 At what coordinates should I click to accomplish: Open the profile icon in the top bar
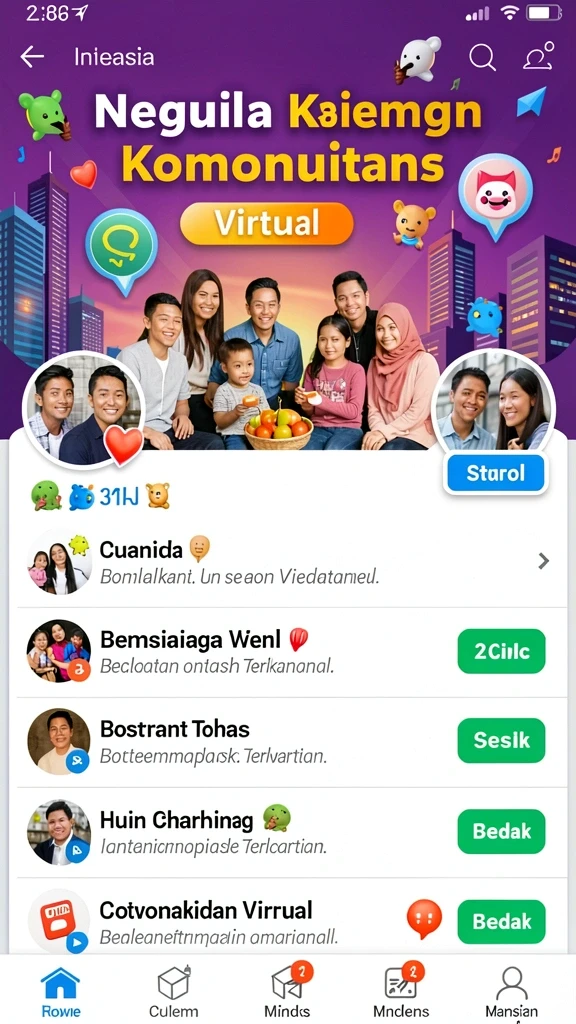pyautogui.click(x=539, y=56)
